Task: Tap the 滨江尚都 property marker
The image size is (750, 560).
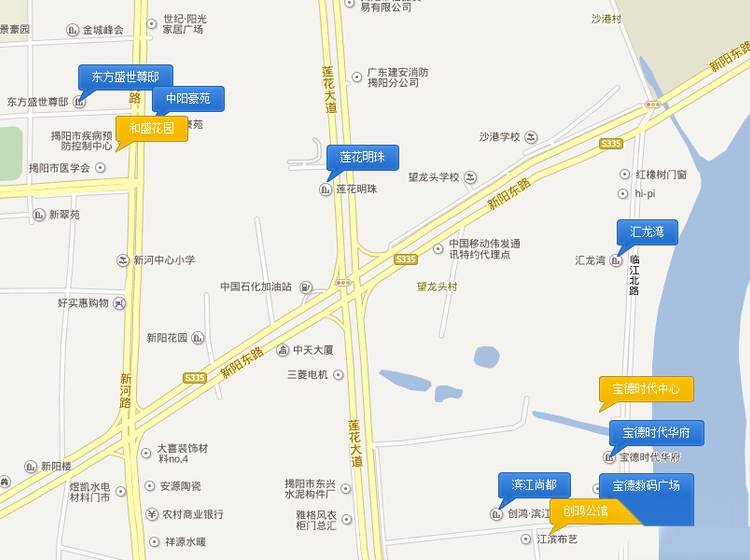Action: (534, 485)
